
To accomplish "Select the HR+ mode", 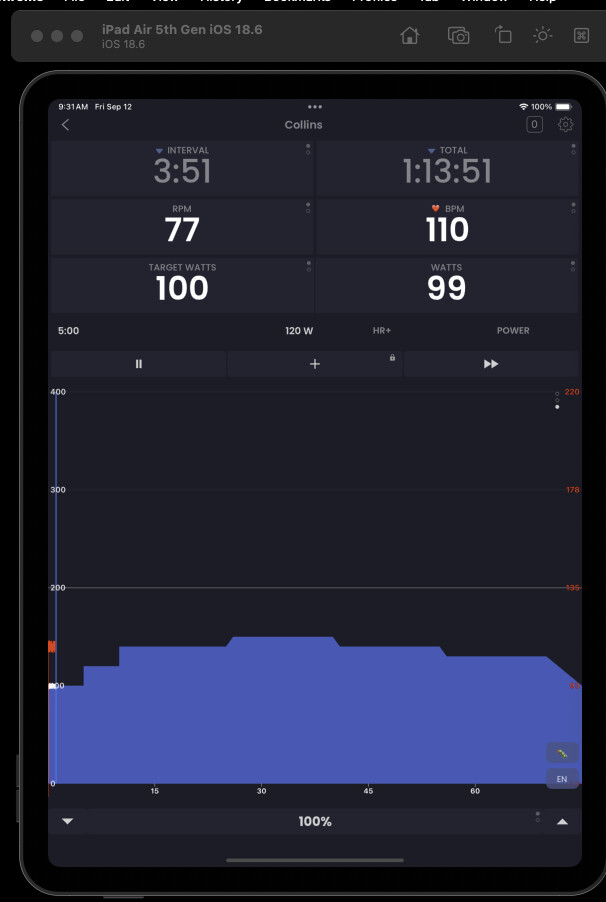I will [382, 331].
